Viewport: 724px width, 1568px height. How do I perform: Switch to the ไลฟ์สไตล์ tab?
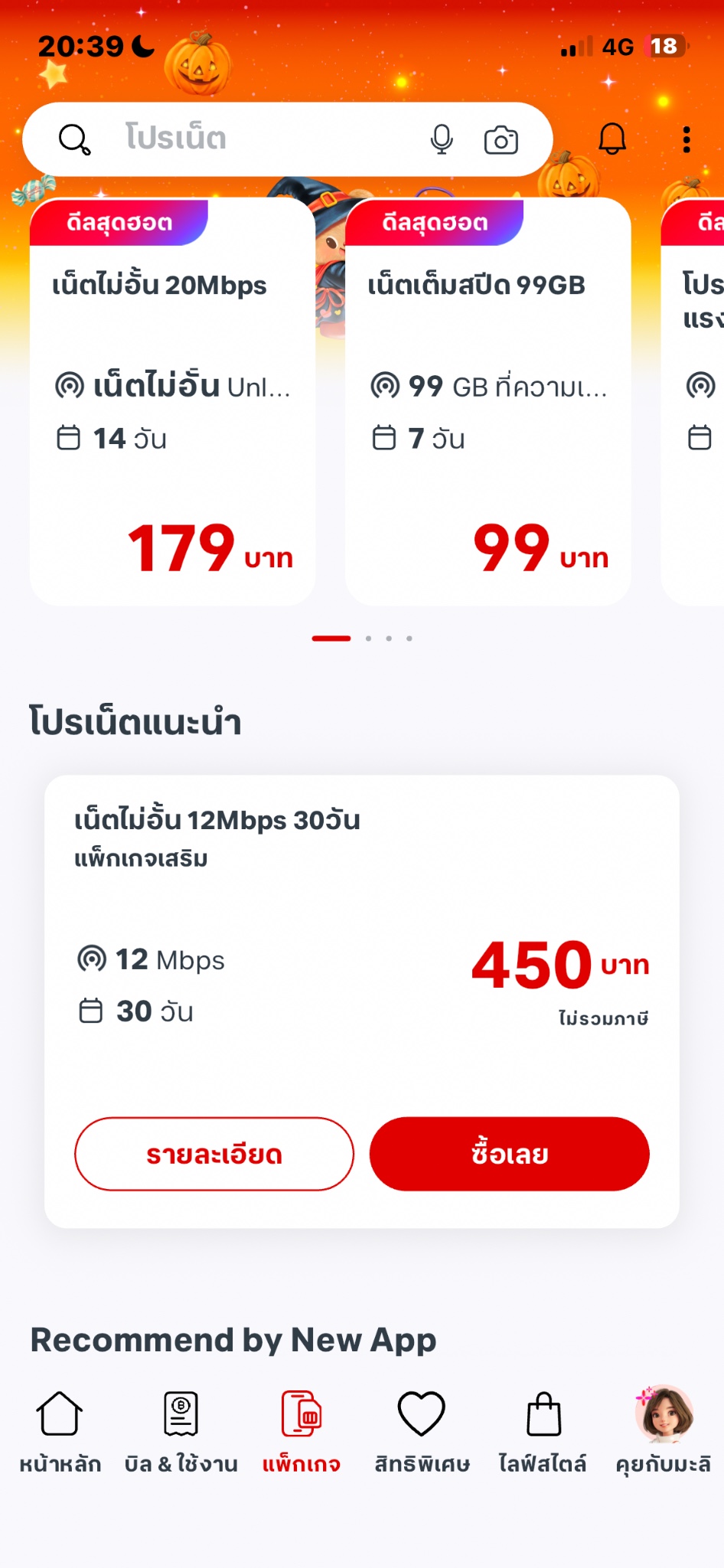click(543, 1430)
